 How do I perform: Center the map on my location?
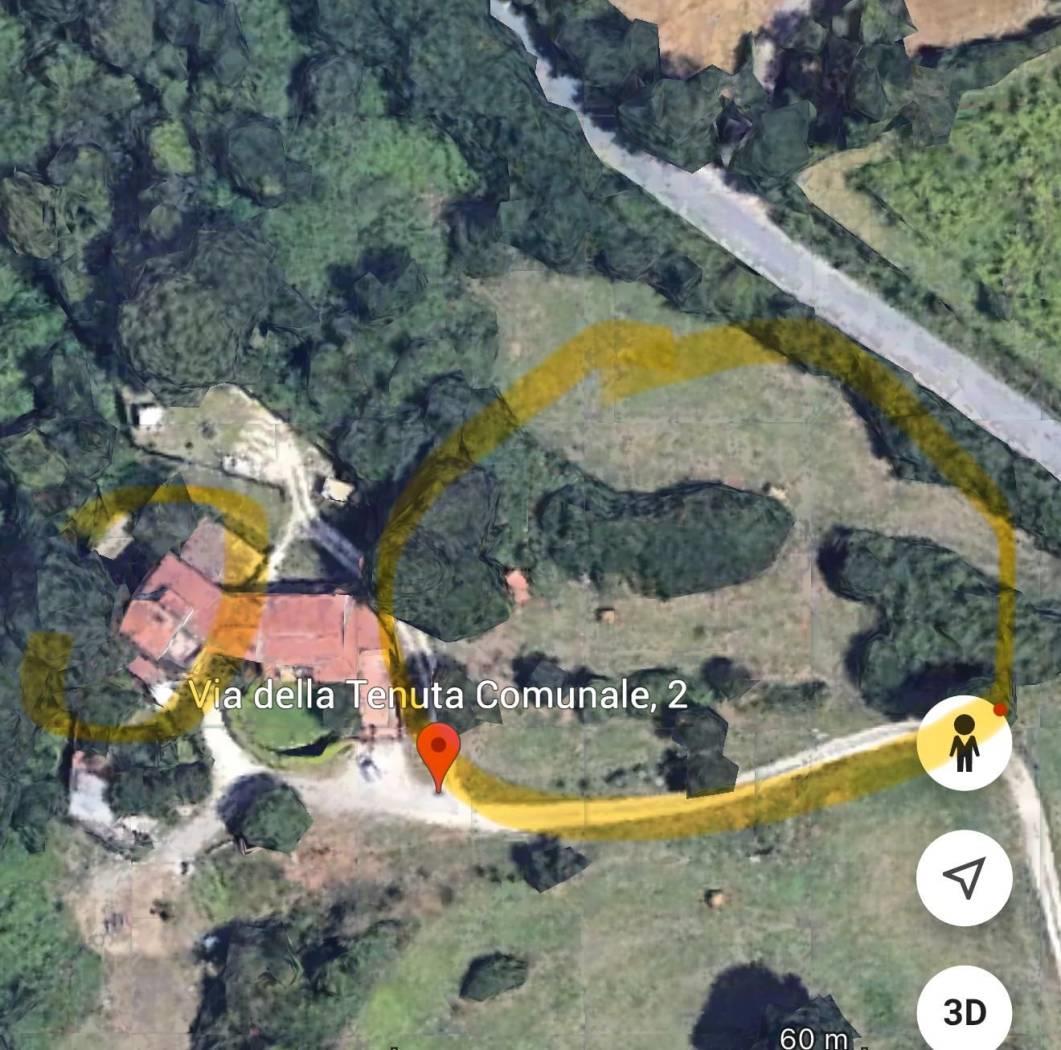pos(964,877)
